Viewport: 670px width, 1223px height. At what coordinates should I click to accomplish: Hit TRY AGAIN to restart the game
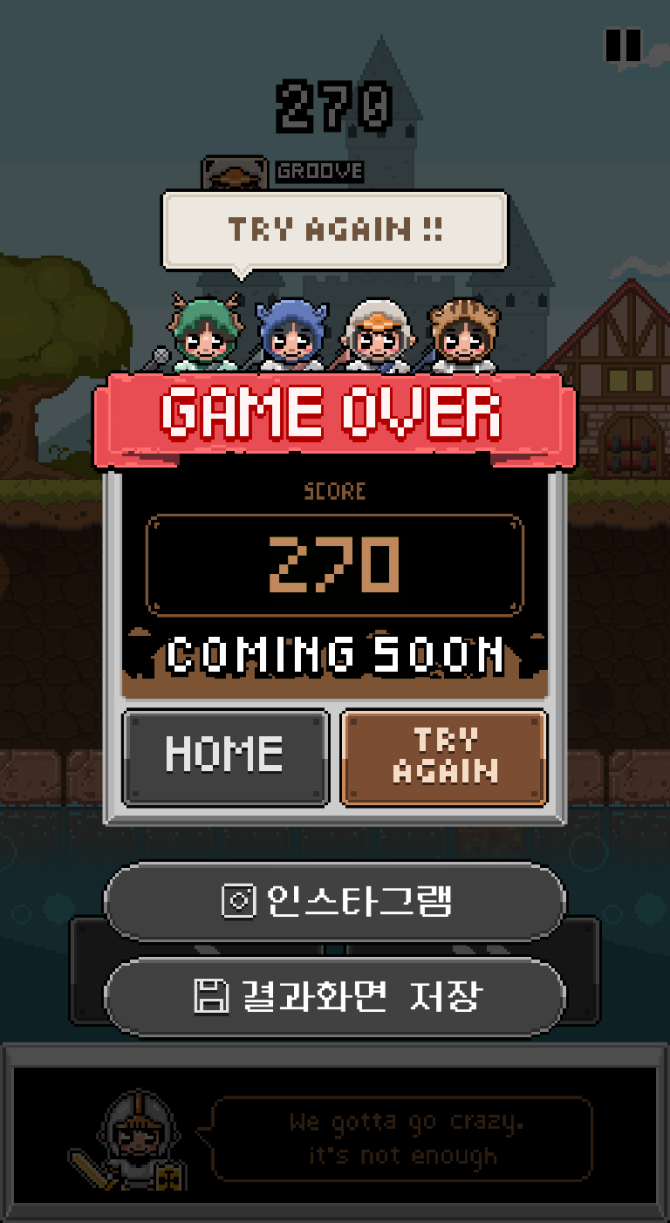coord(444,757)
